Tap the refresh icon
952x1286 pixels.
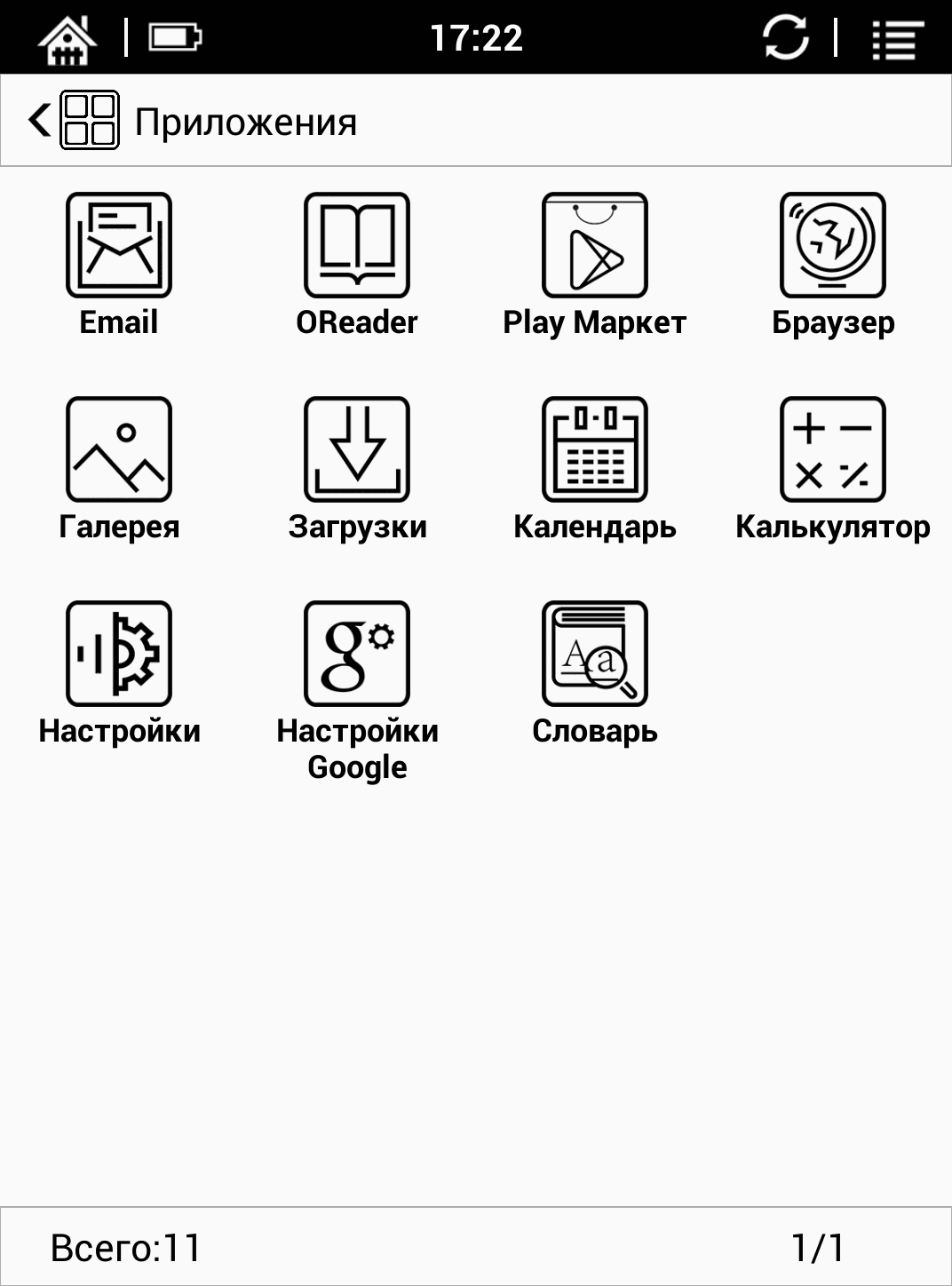[x=785, y=38]
